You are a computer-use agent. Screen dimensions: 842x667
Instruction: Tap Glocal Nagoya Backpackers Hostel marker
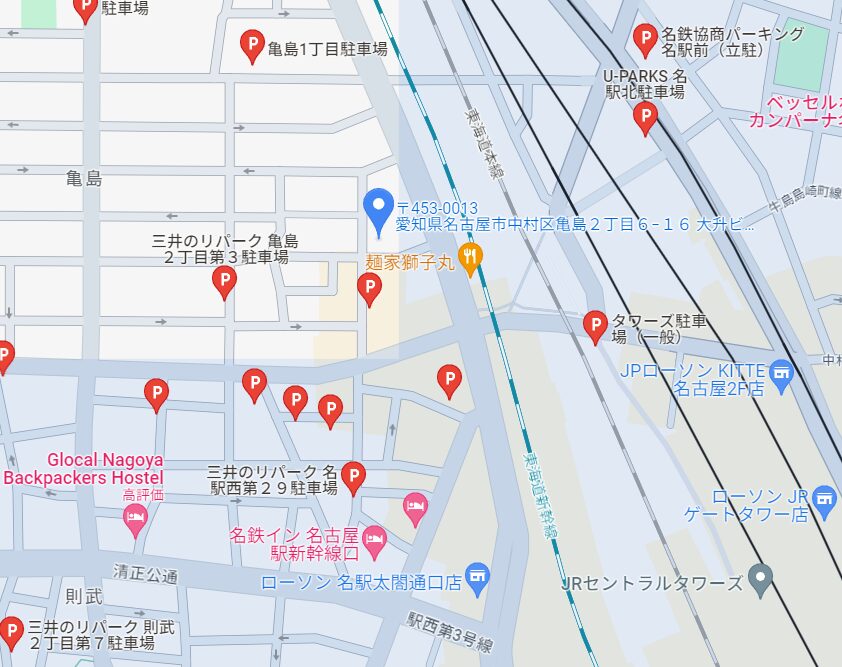pyautogui.click(x=135, y=517)
